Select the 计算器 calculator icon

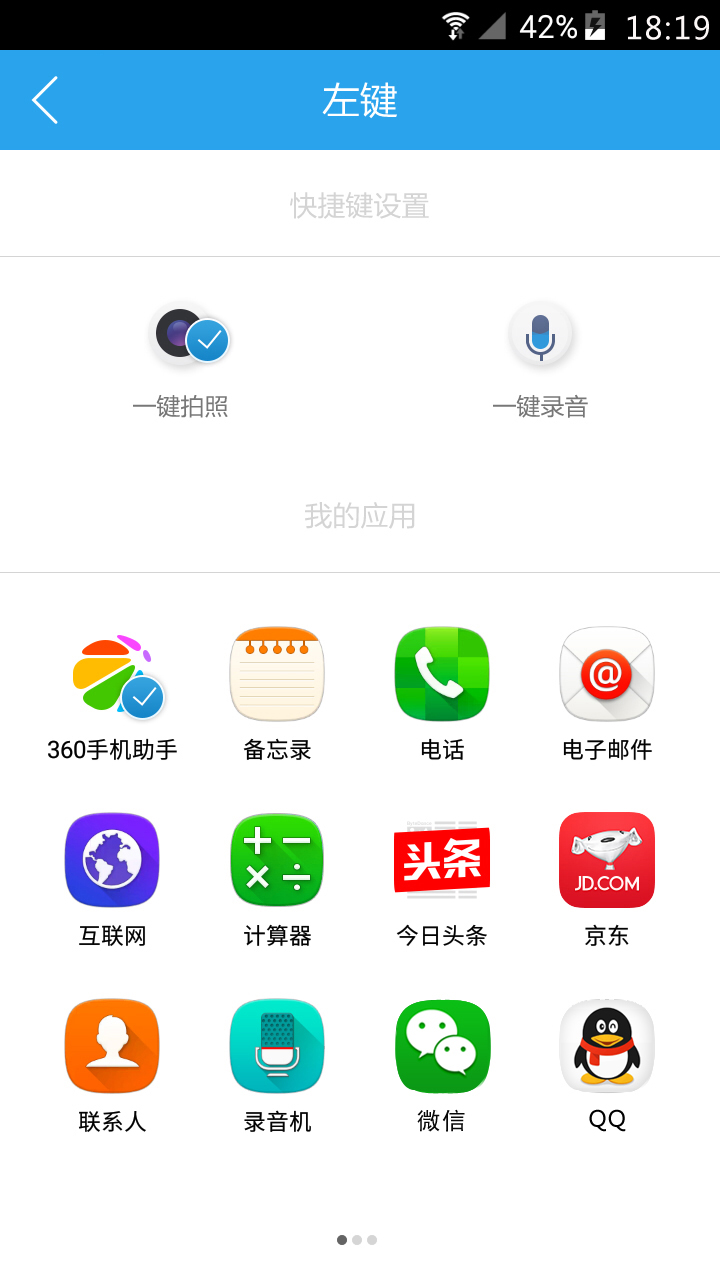coord(277,860)
